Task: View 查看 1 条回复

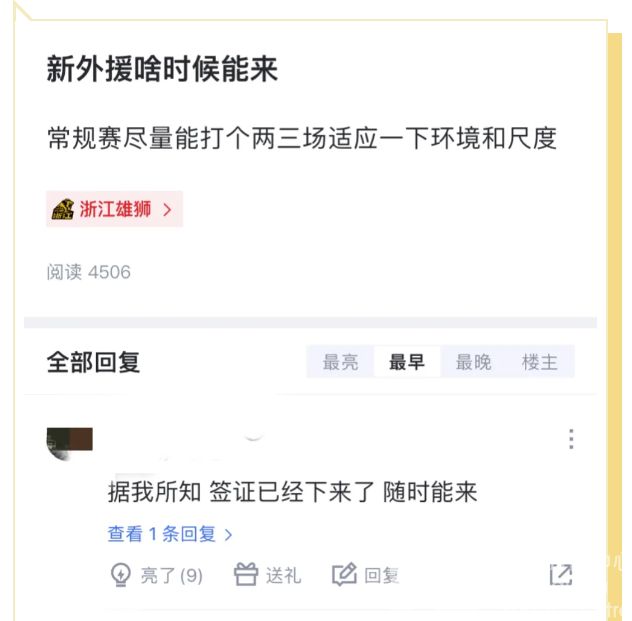Action: [x=170, y=534]
